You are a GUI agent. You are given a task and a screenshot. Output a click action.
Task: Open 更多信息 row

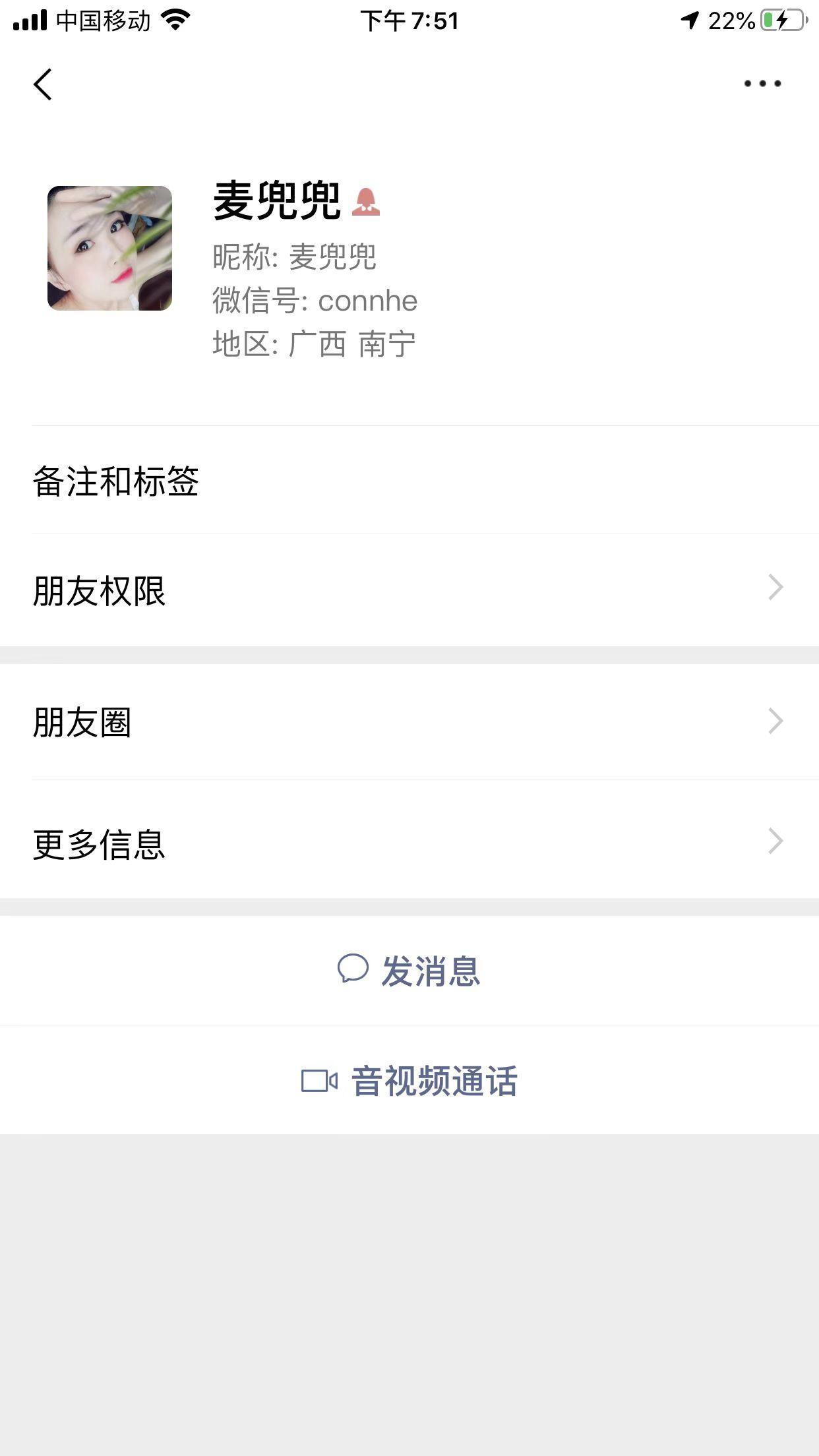coord(409,842)
